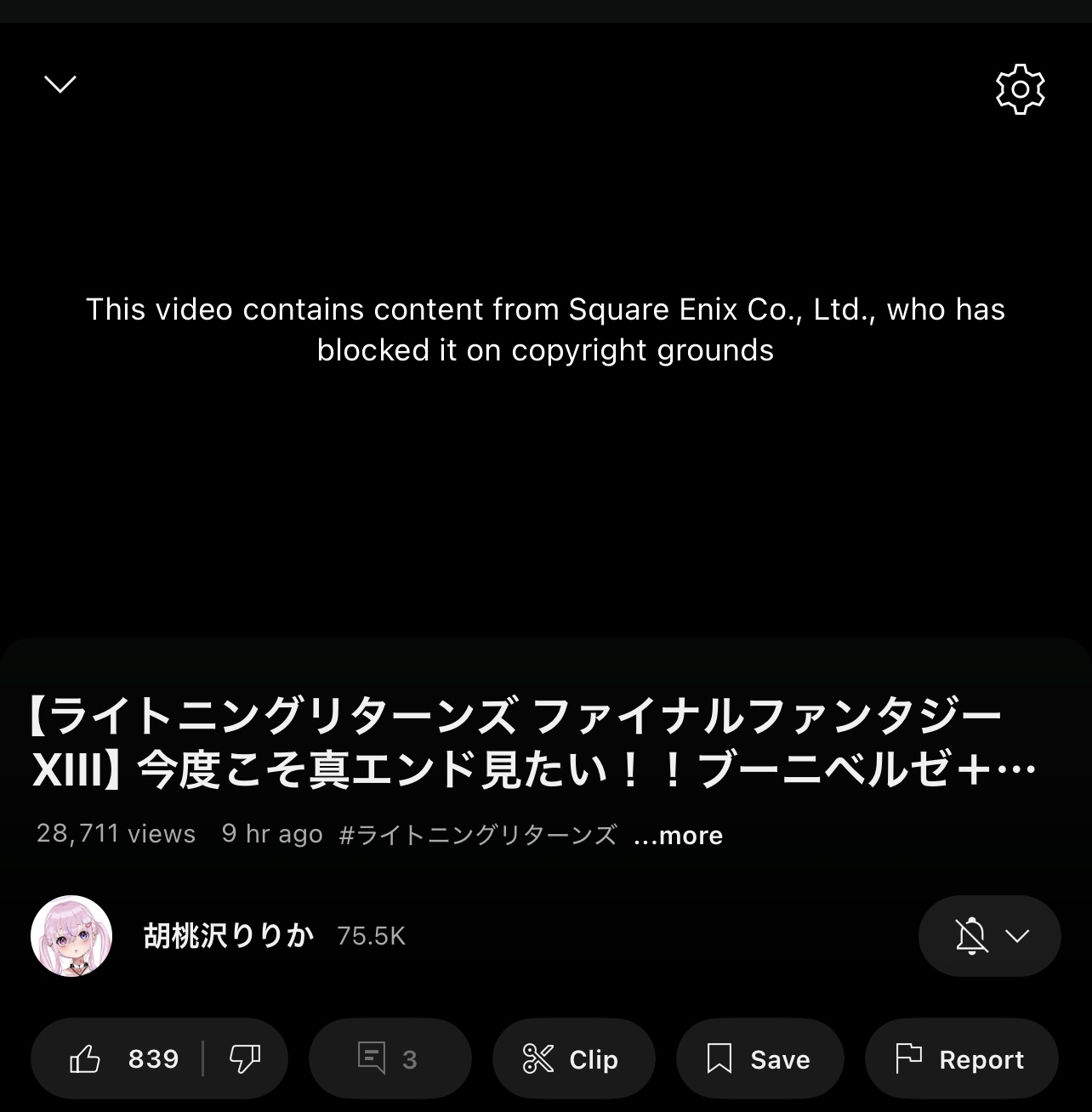Open the 胡桃沢りりか channel page

coord(228,936)
